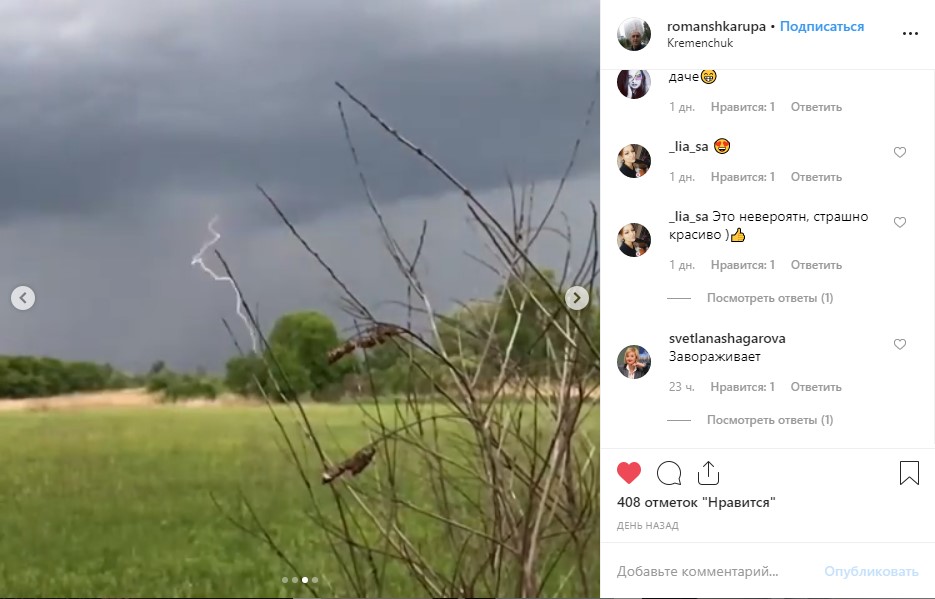The width and height of the screenshot is (935, 599).
Task: Reply to svetlanashagarova's comment
Action: 816,387
